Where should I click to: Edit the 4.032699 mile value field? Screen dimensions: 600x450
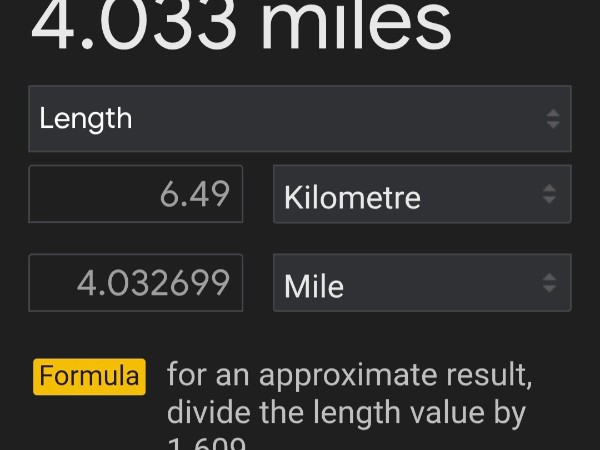tap(136, 283)
